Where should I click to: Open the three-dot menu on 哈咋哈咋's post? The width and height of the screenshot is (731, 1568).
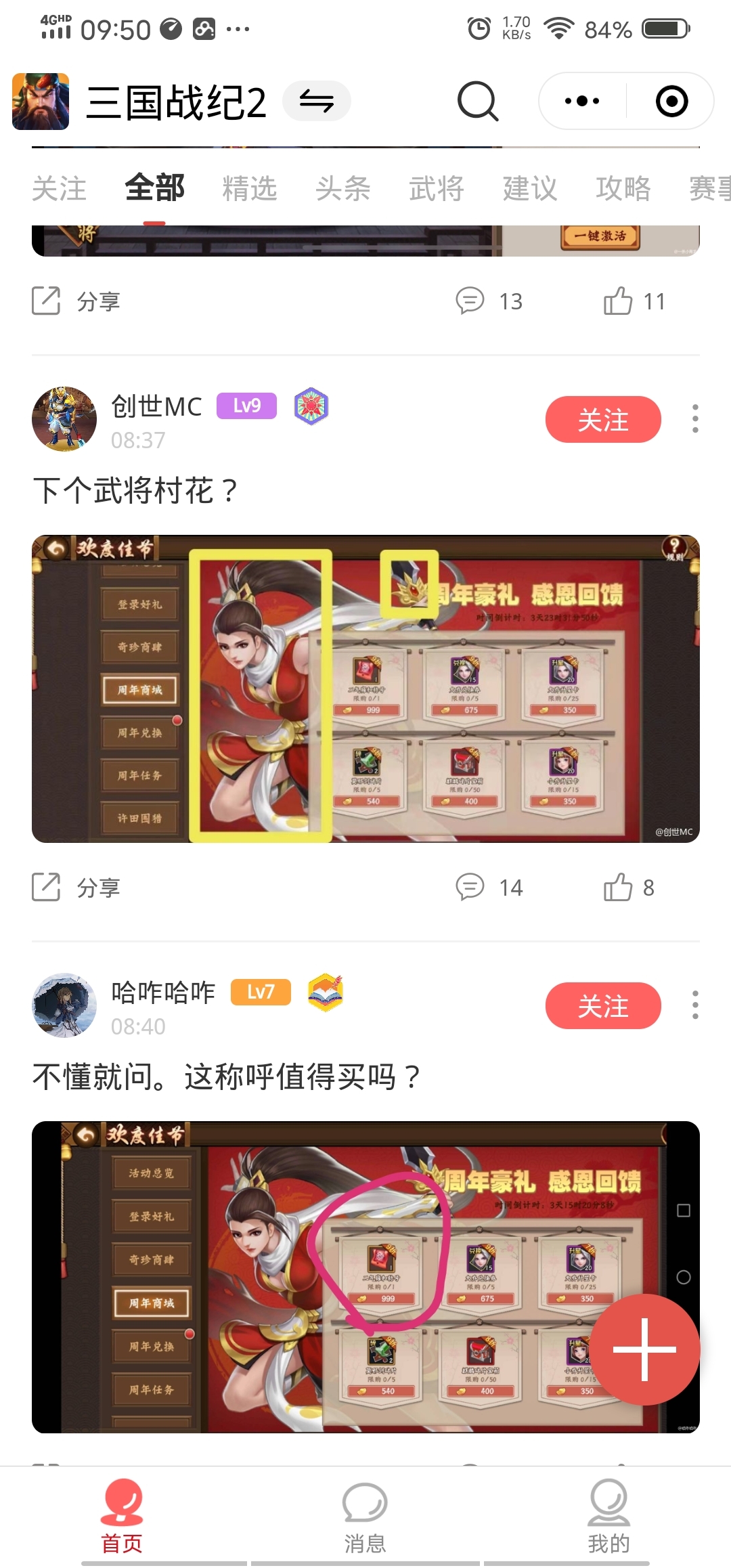click(x=695, y=1006)
